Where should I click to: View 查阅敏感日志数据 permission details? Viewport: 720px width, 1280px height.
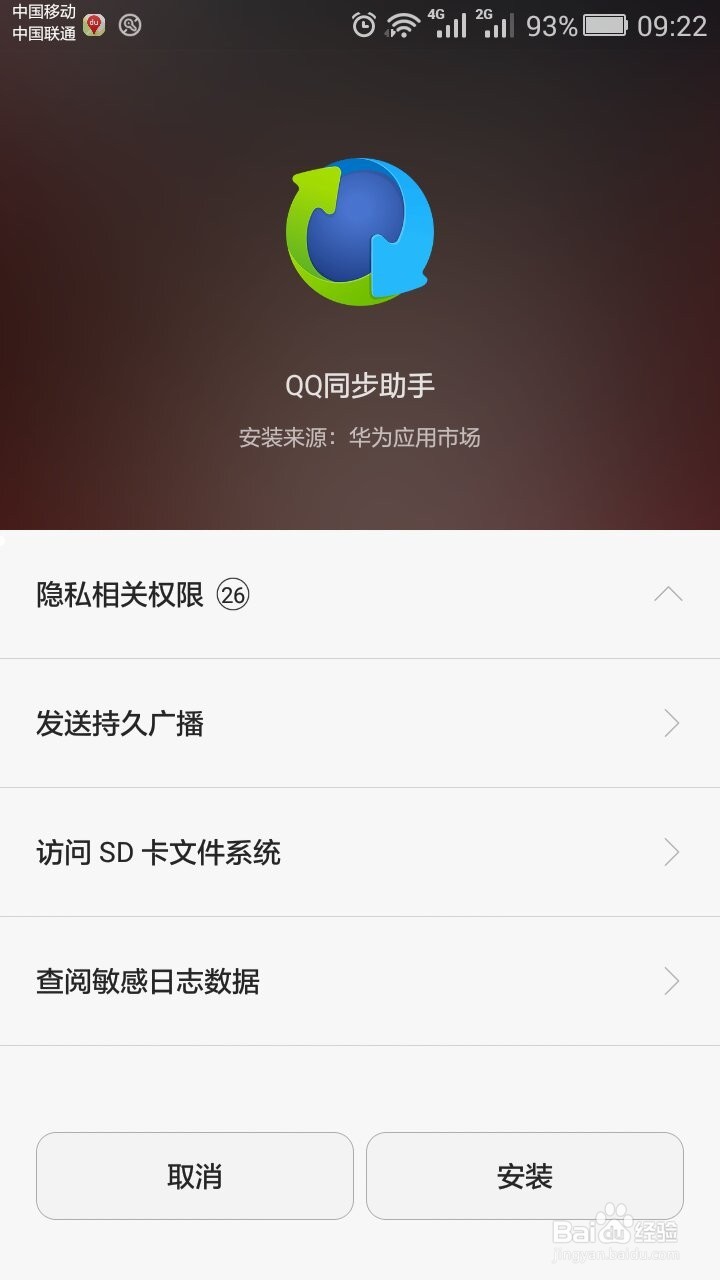360,981
